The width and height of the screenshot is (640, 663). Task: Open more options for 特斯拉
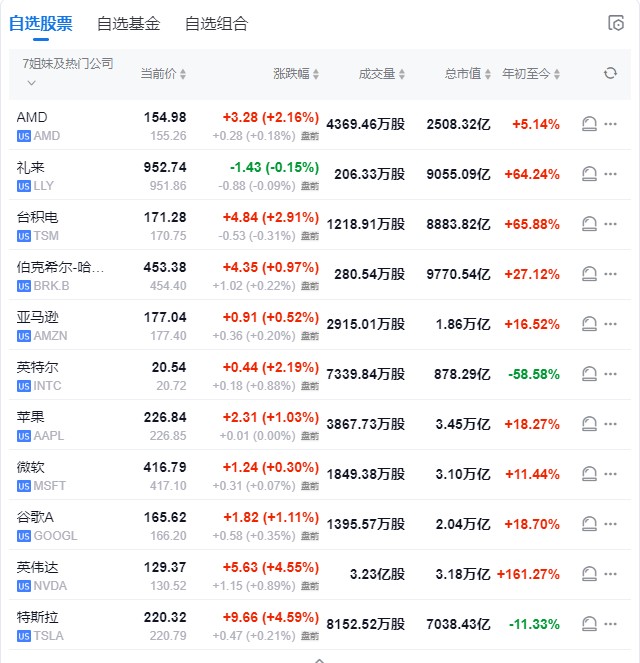(611, 624)
